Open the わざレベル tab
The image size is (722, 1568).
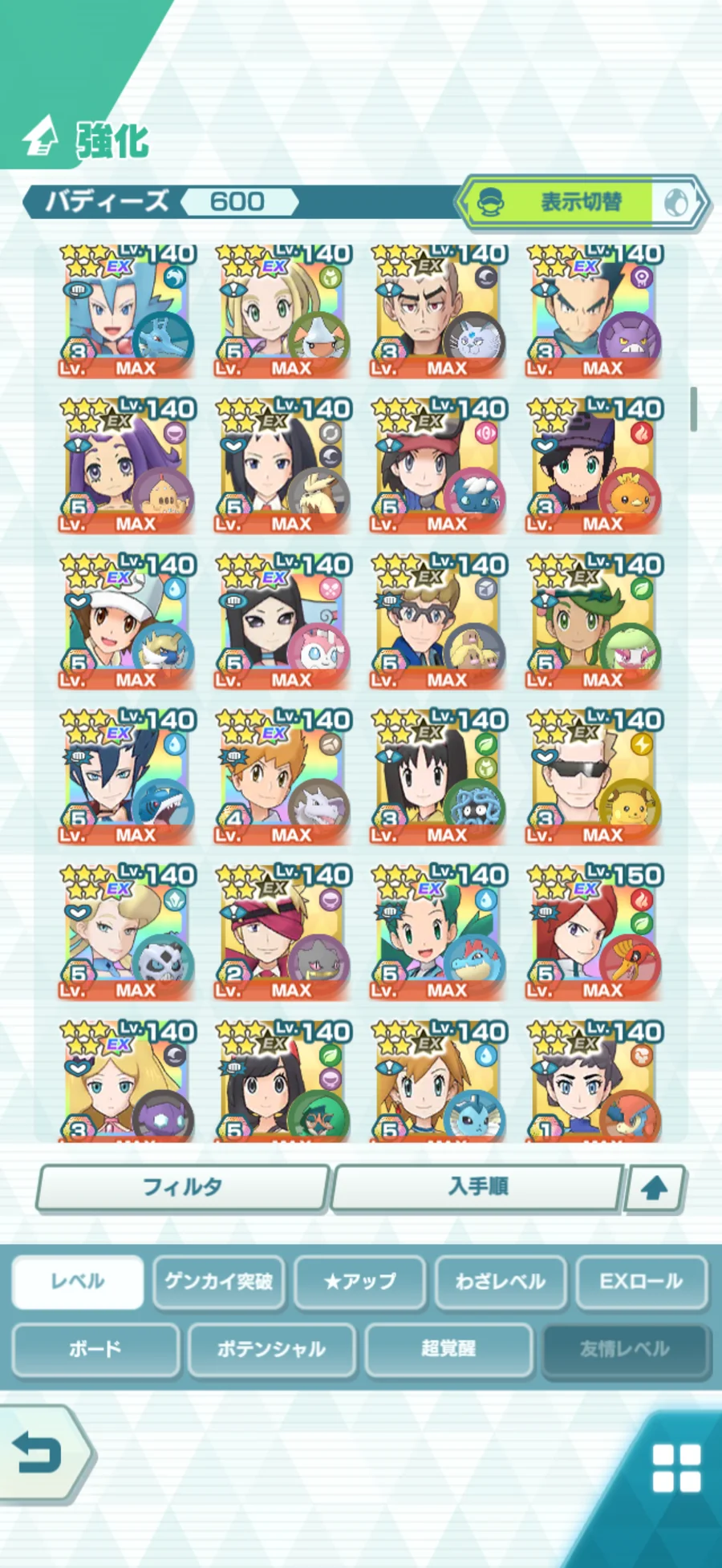(x=501, y=1281)
